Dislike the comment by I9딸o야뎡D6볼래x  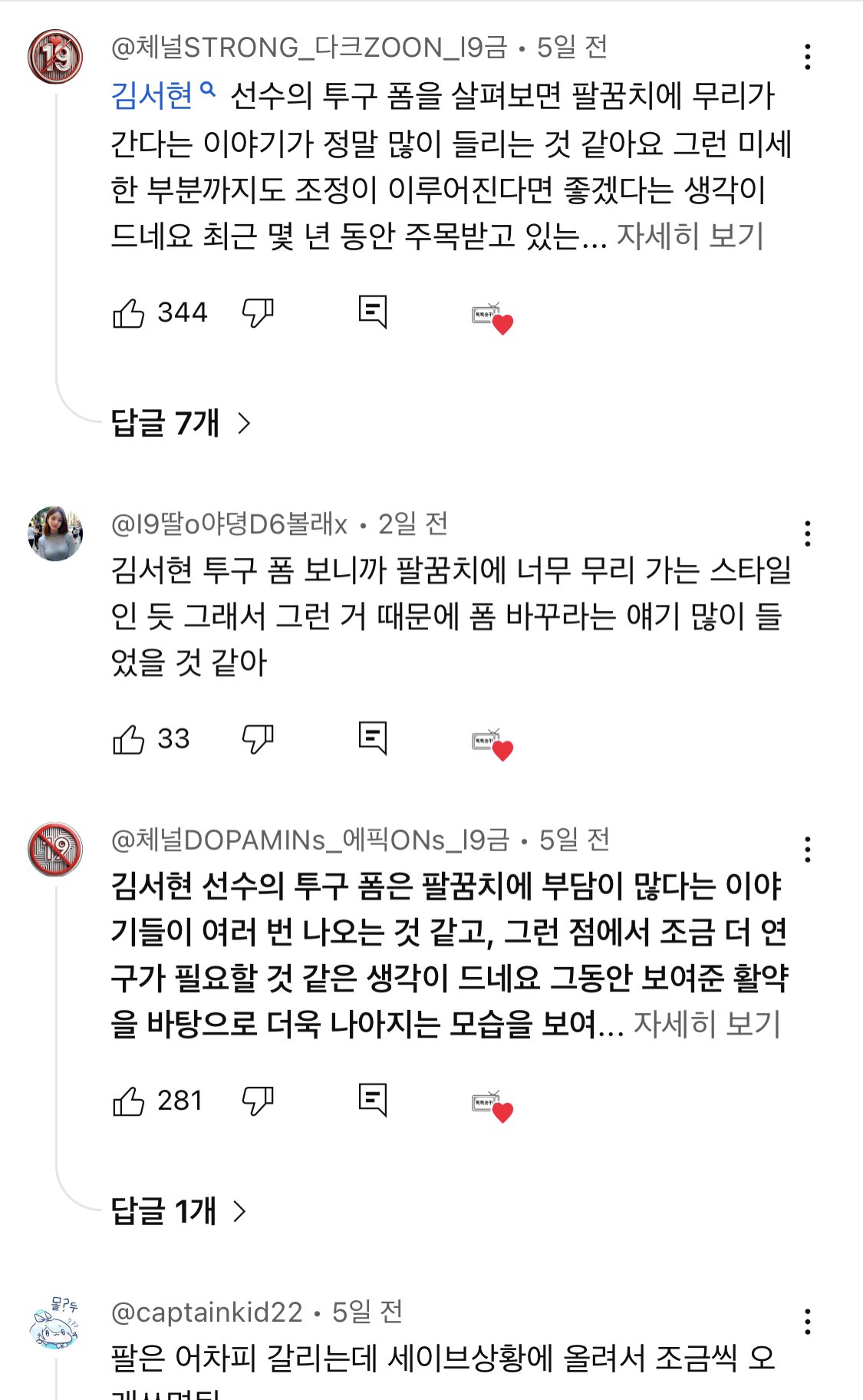coord(258,739)
